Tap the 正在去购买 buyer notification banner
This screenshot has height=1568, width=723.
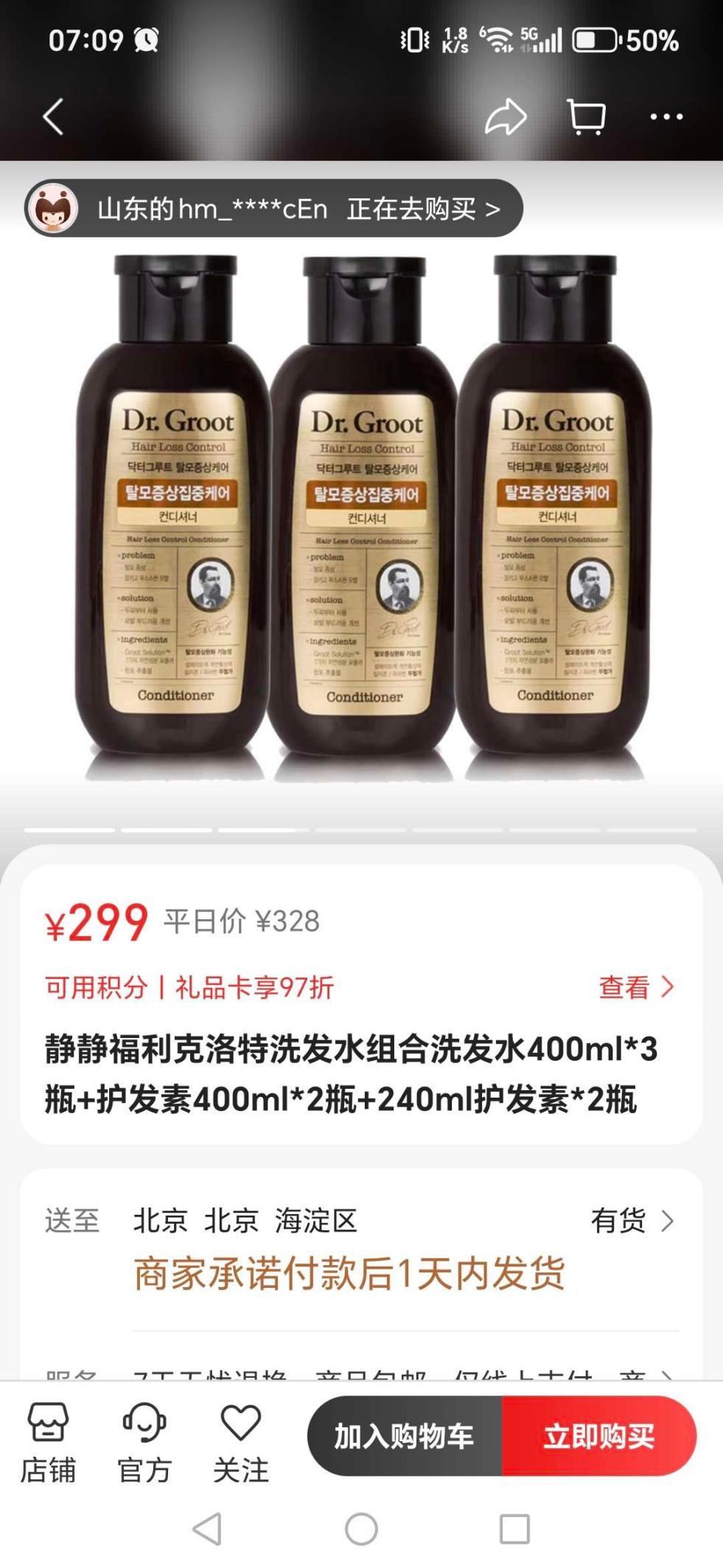click(274, 209)
